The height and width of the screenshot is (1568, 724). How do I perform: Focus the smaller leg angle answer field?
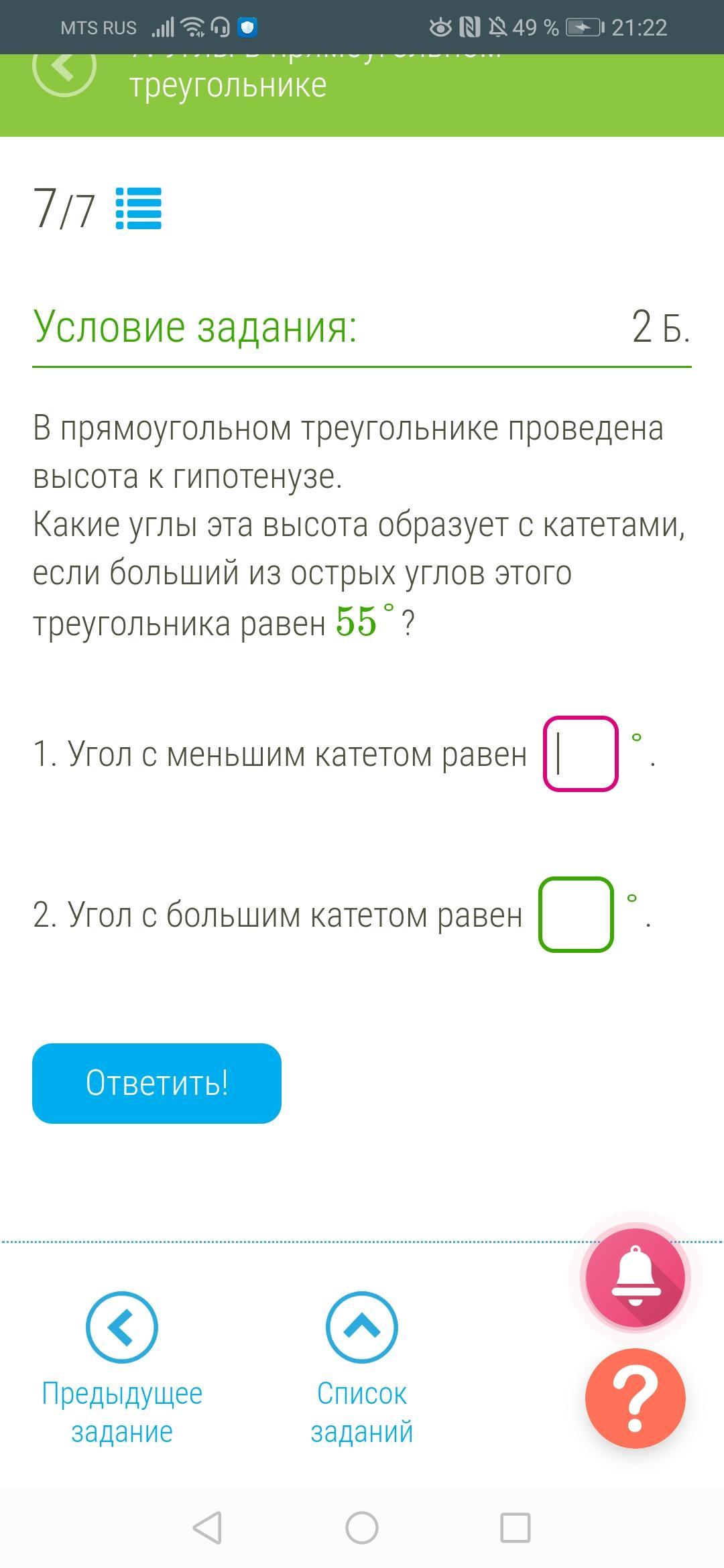pos(580,754)
